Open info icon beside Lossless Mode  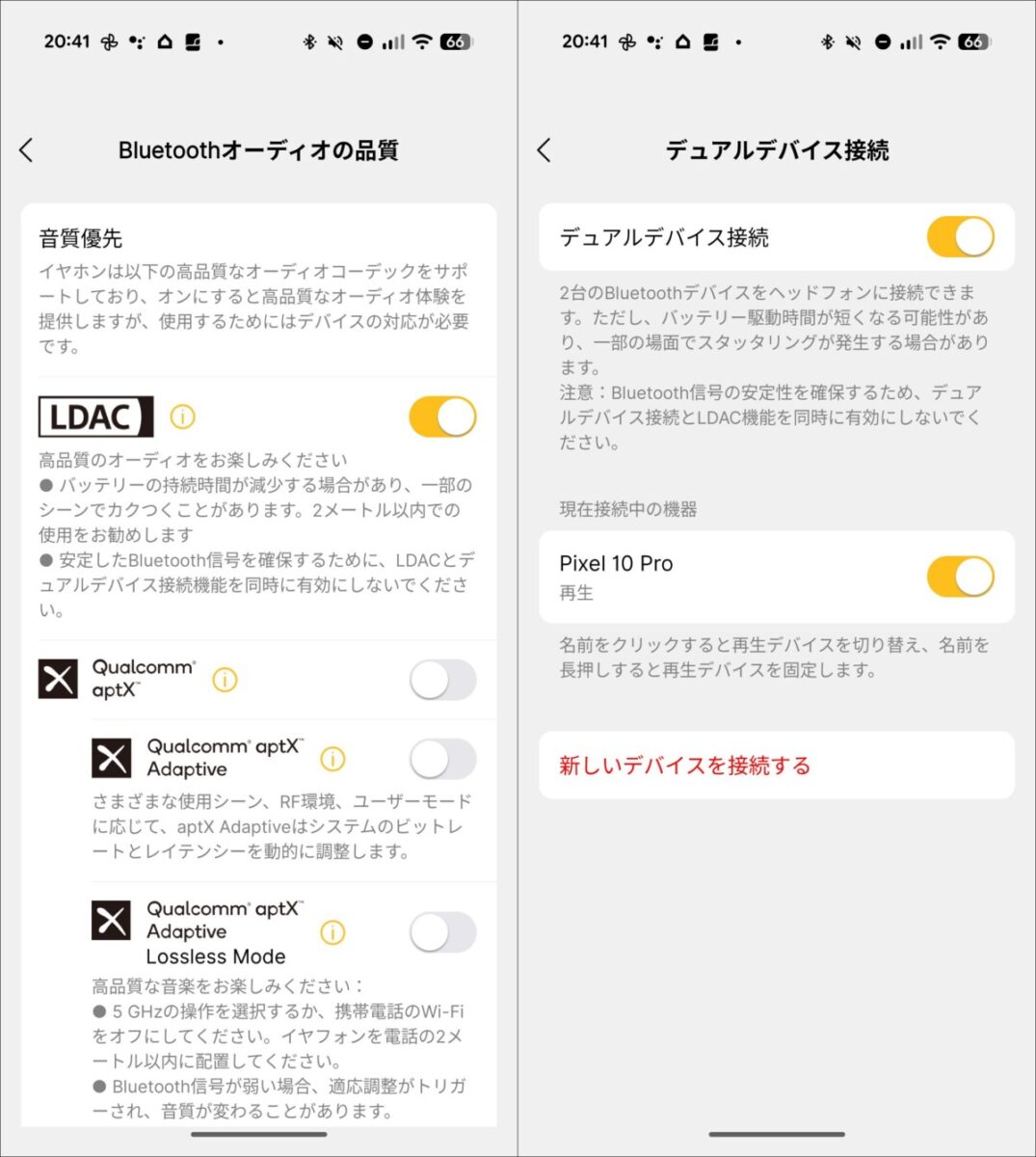332,932
